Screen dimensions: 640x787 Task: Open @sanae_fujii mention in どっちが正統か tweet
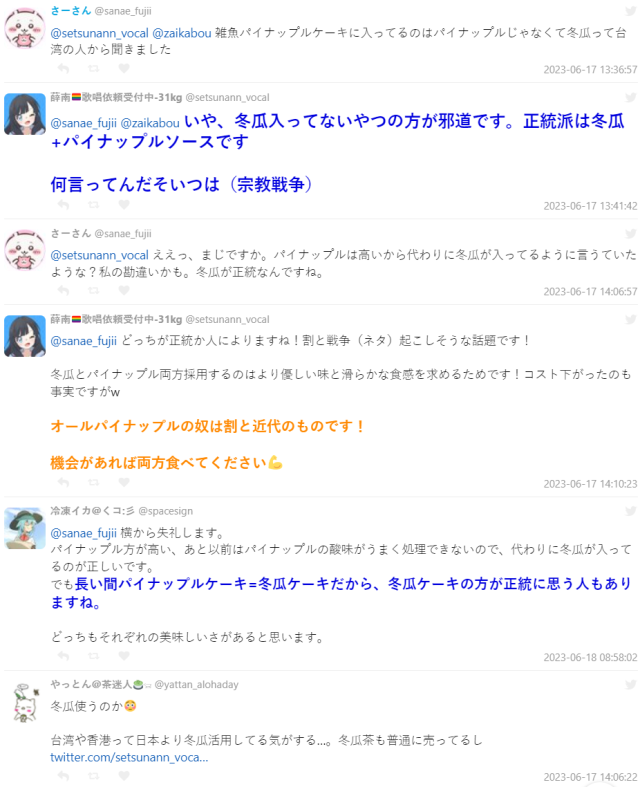pos(84,341)
